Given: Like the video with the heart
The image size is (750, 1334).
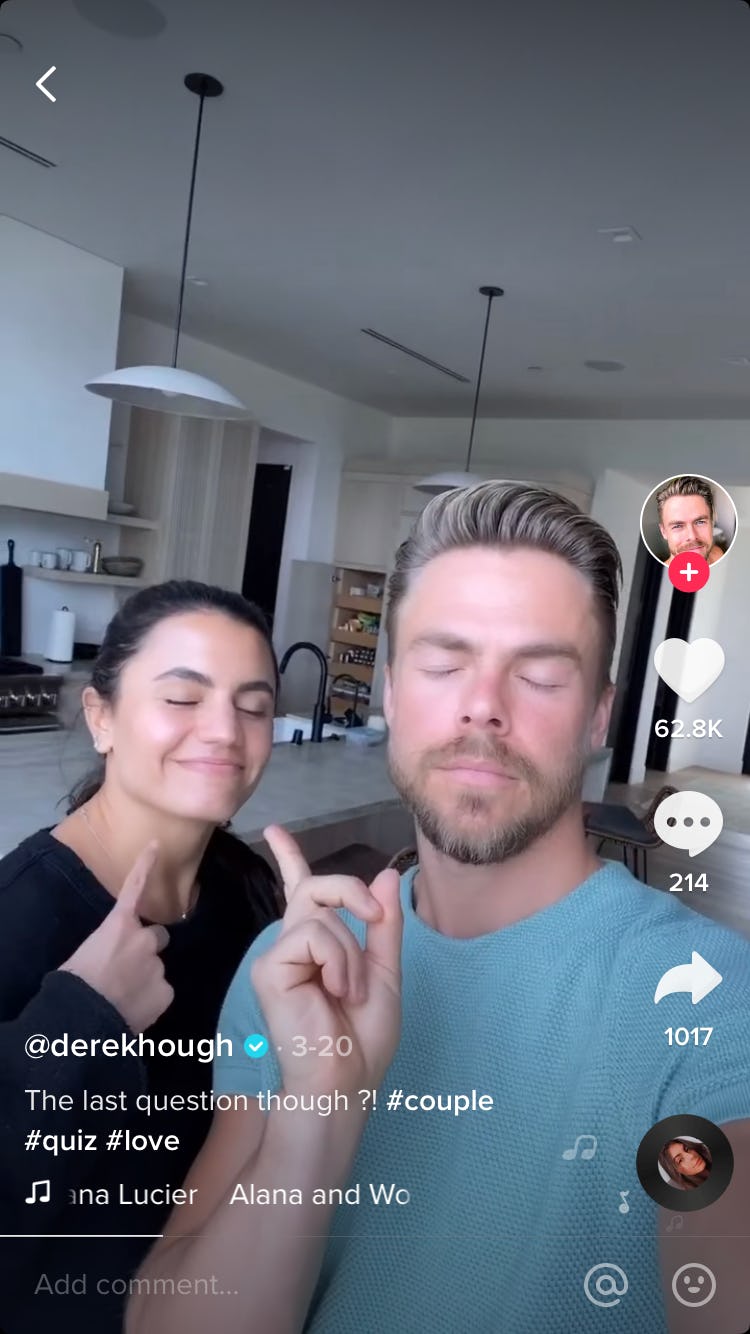Looking at the screenshot, I should [688, 670].
